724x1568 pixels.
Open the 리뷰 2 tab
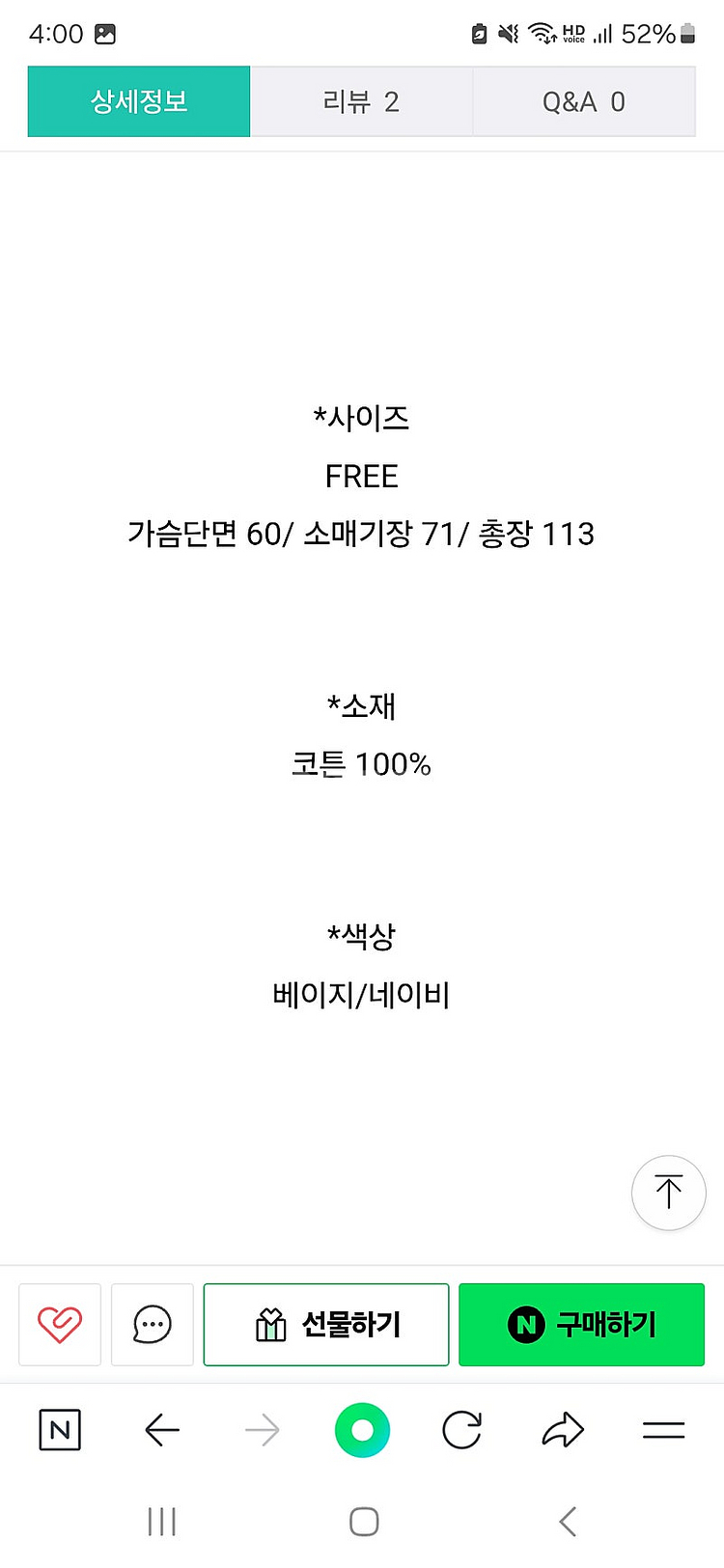[x=361, y=101]
